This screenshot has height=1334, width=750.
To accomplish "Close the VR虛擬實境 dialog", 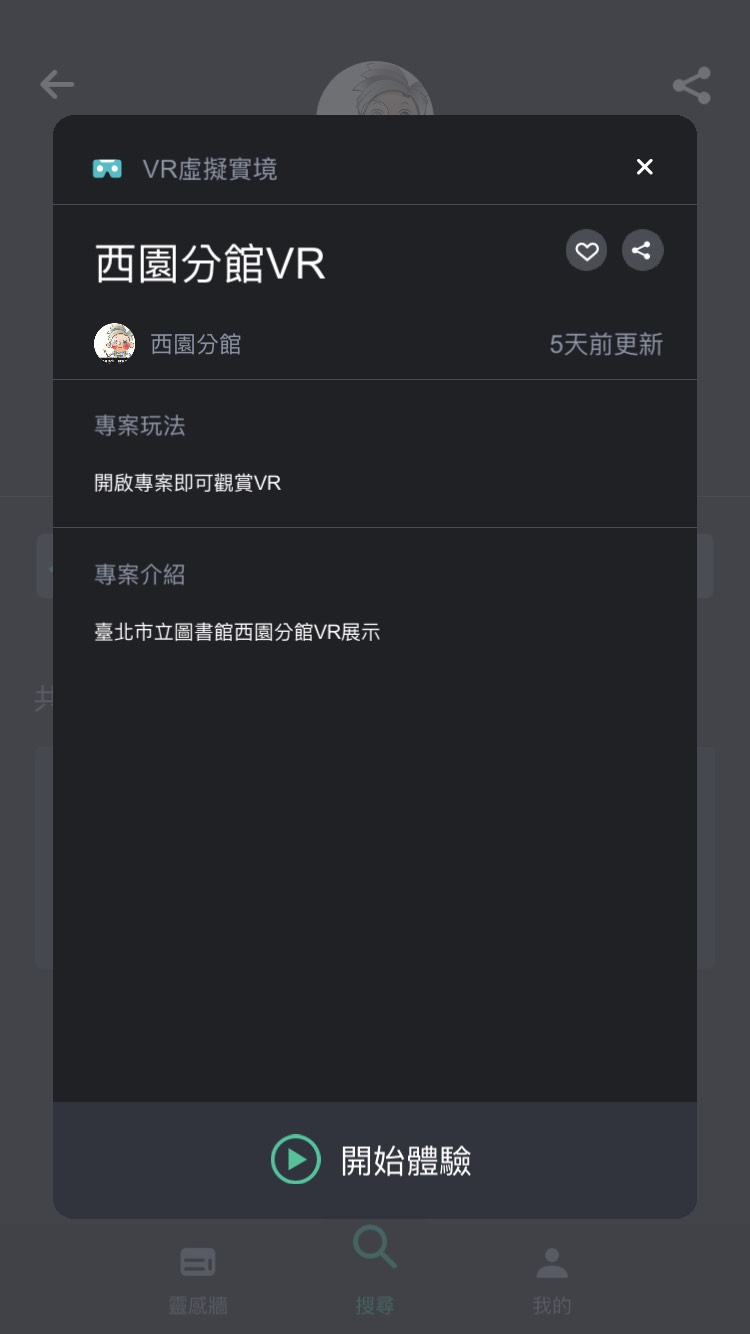I will click(644, 167).
